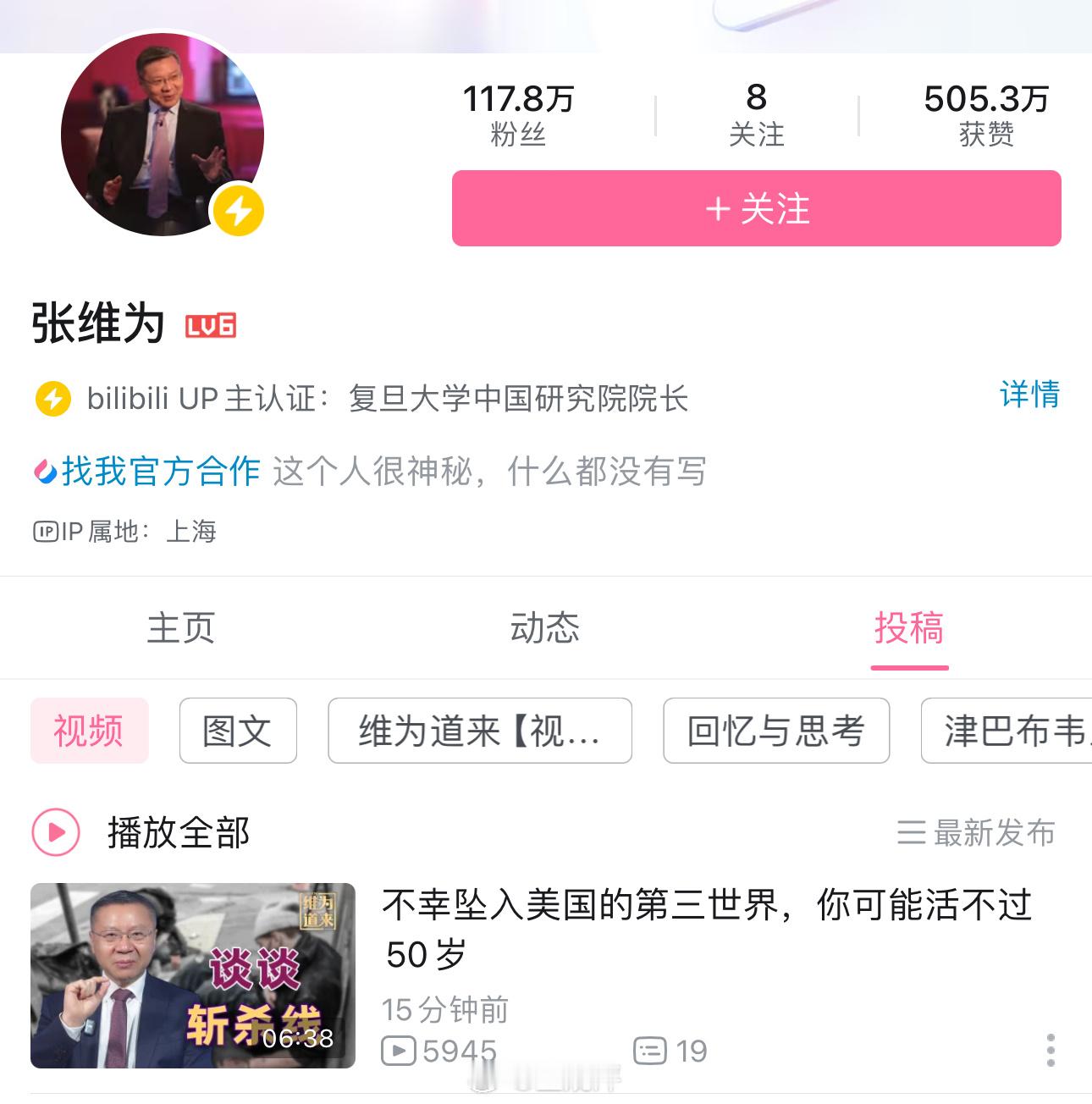Click the UP主认证 lightning verification icon
This screenshot has height=1104, width=1092.
tap(52, 398)
